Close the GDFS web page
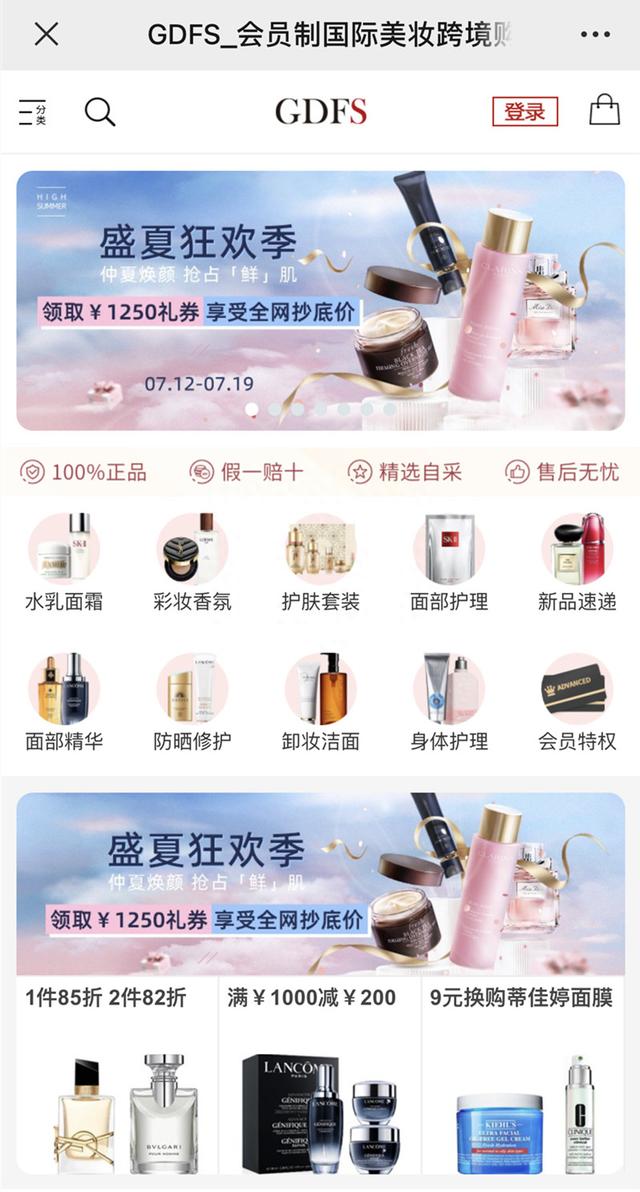 coord(46,34)
